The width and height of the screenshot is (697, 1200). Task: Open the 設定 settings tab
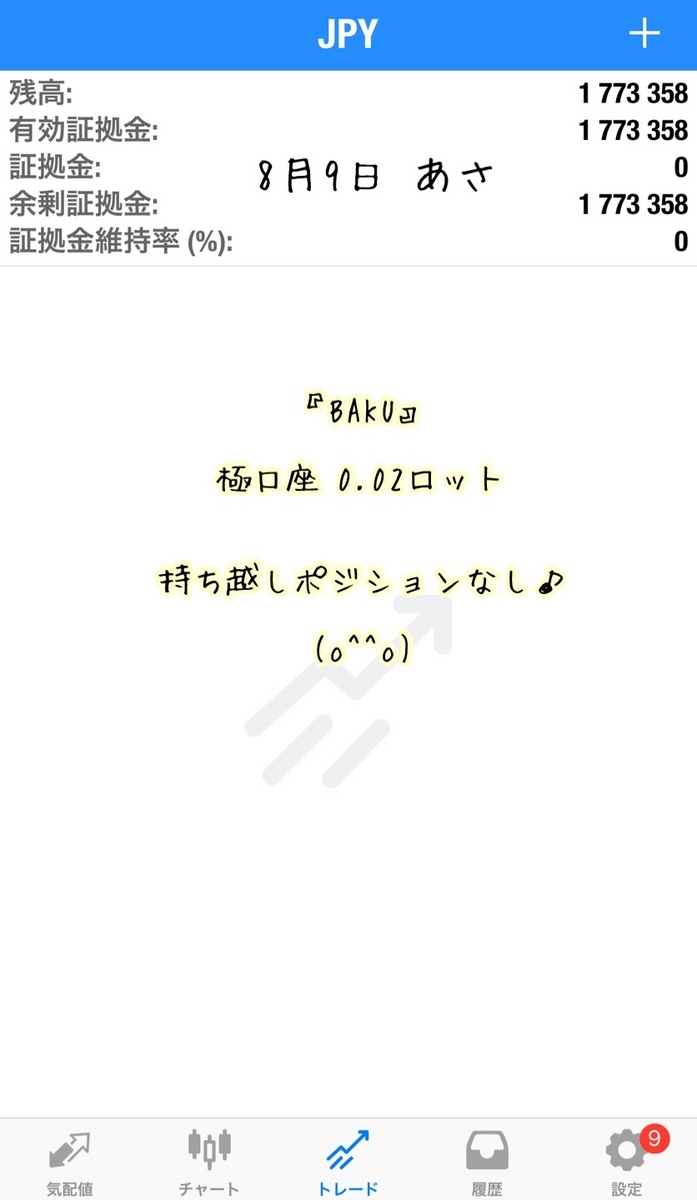pyautogui.click(x=627, y=1162)
